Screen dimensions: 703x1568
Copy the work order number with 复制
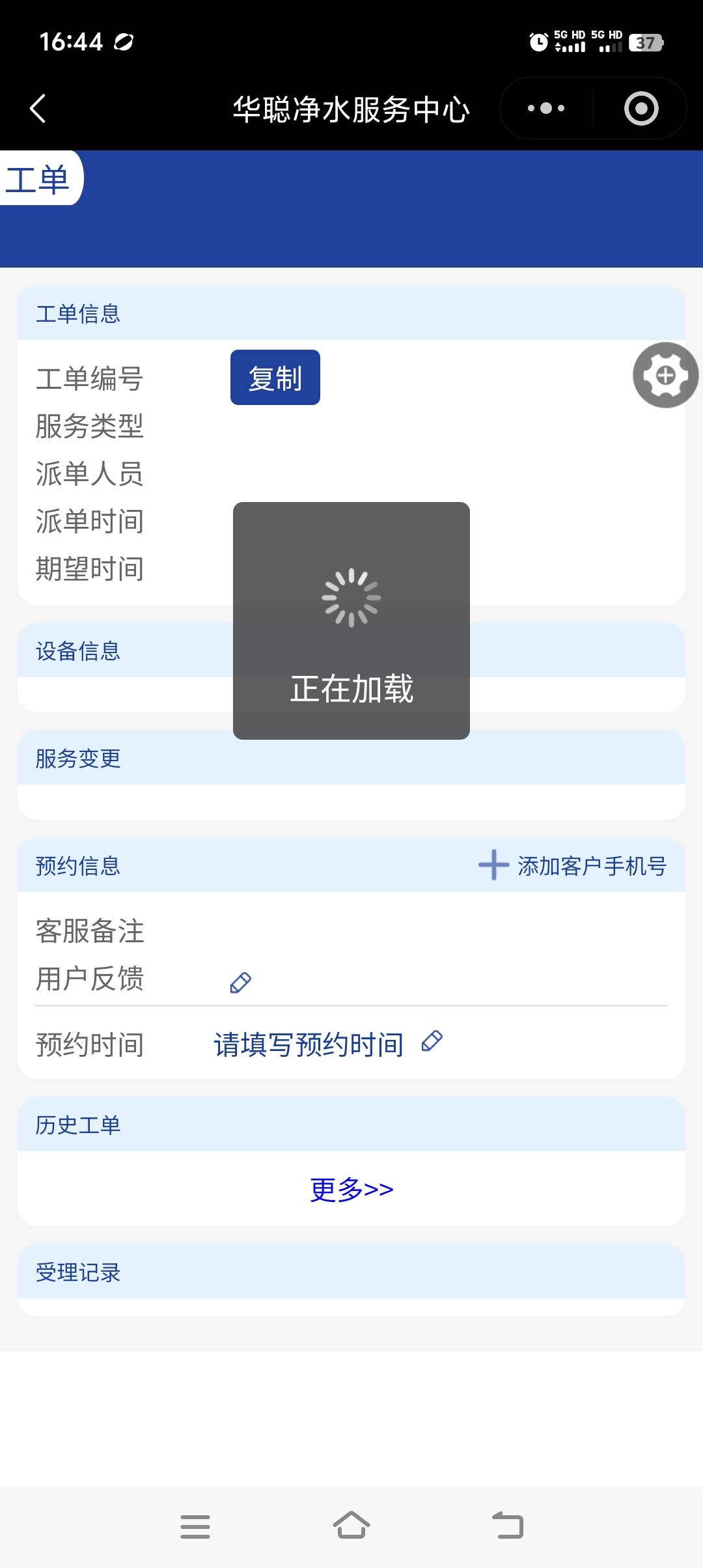(x=275, y=378)
